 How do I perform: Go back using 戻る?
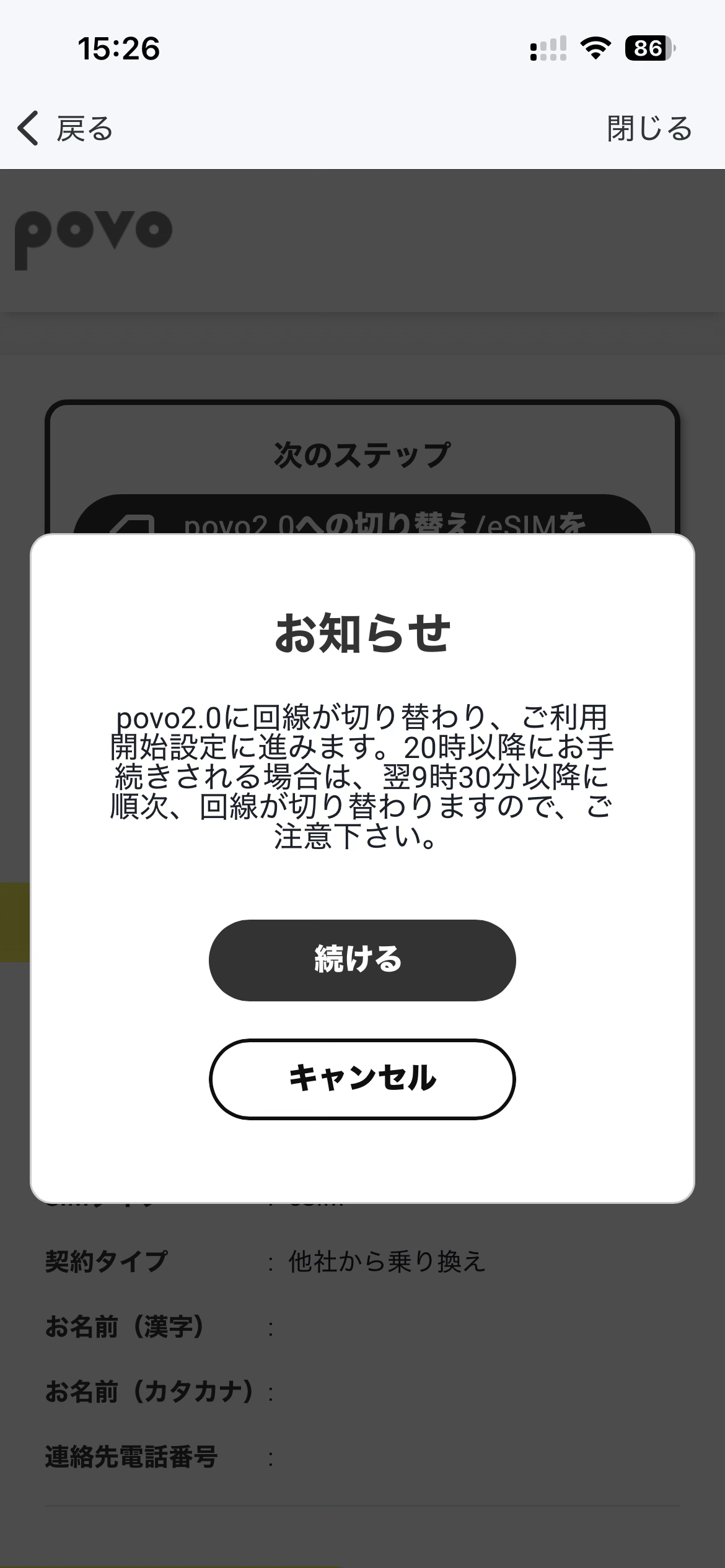tap(66, 129)
